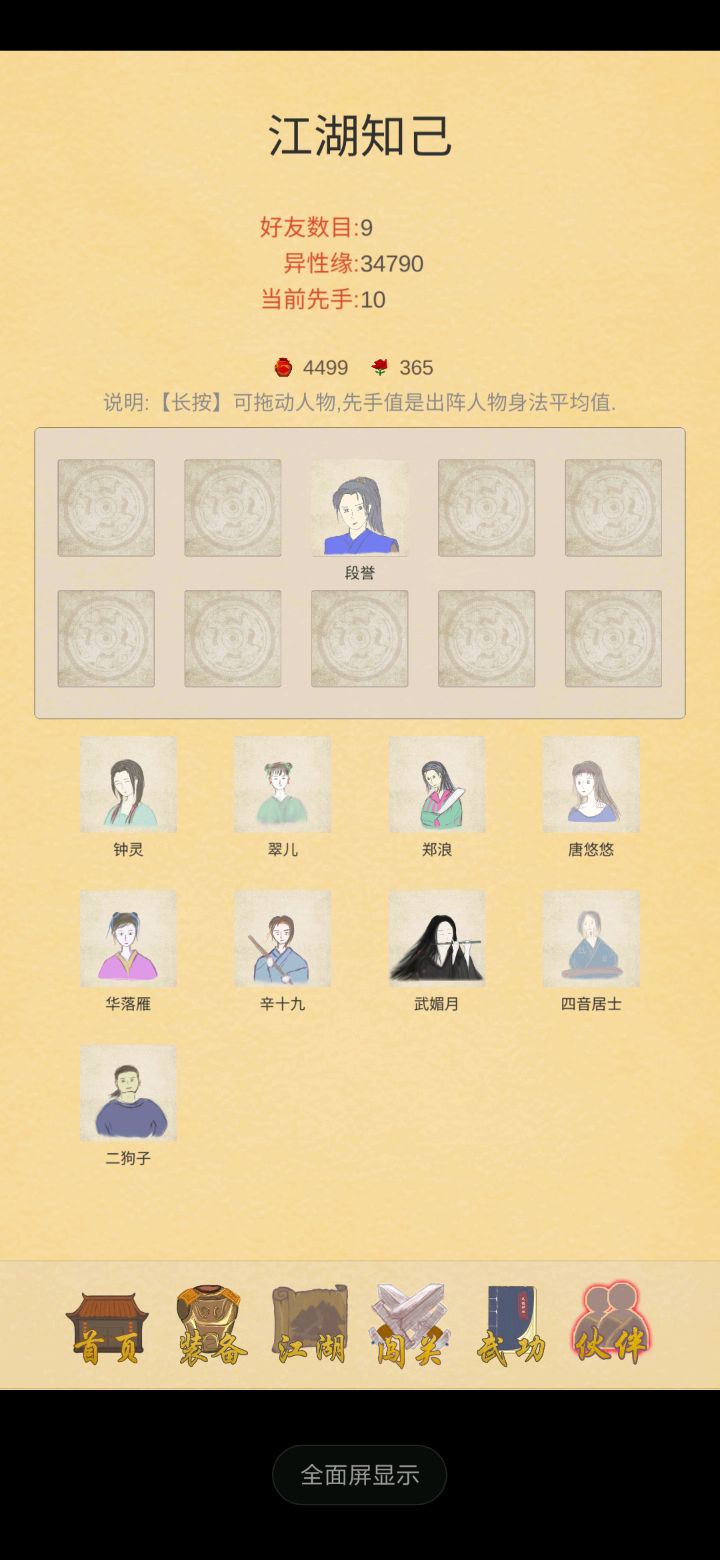Select companion 钟灵
The width and height of the screenshot is (720, 1560).
click(x=128, y=785)
